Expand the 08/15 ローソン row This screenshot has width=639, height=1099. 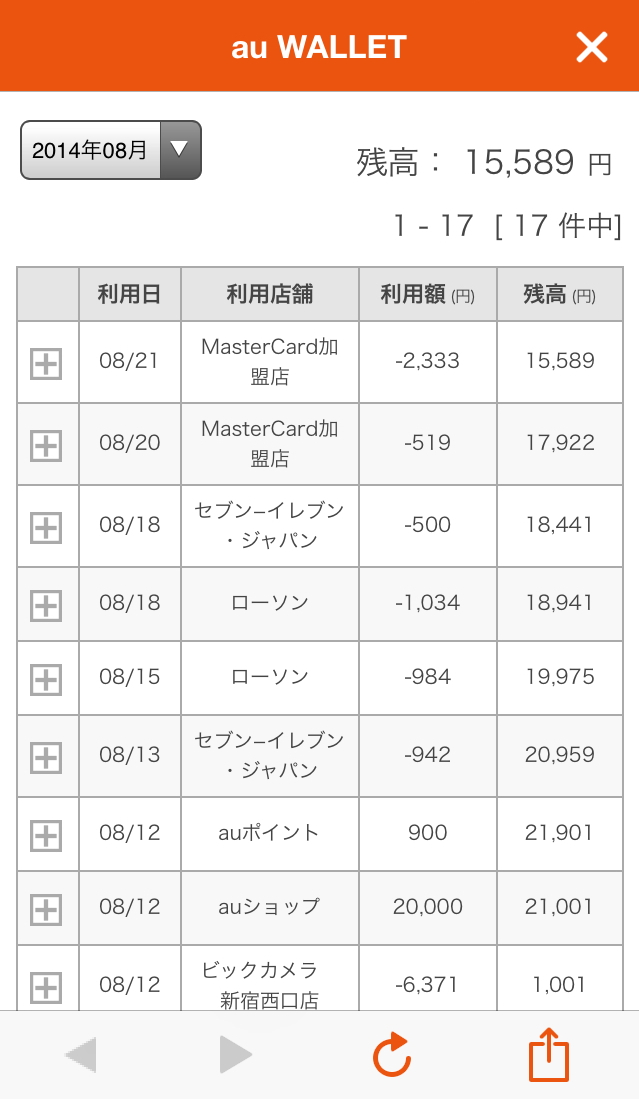point(46,680)
